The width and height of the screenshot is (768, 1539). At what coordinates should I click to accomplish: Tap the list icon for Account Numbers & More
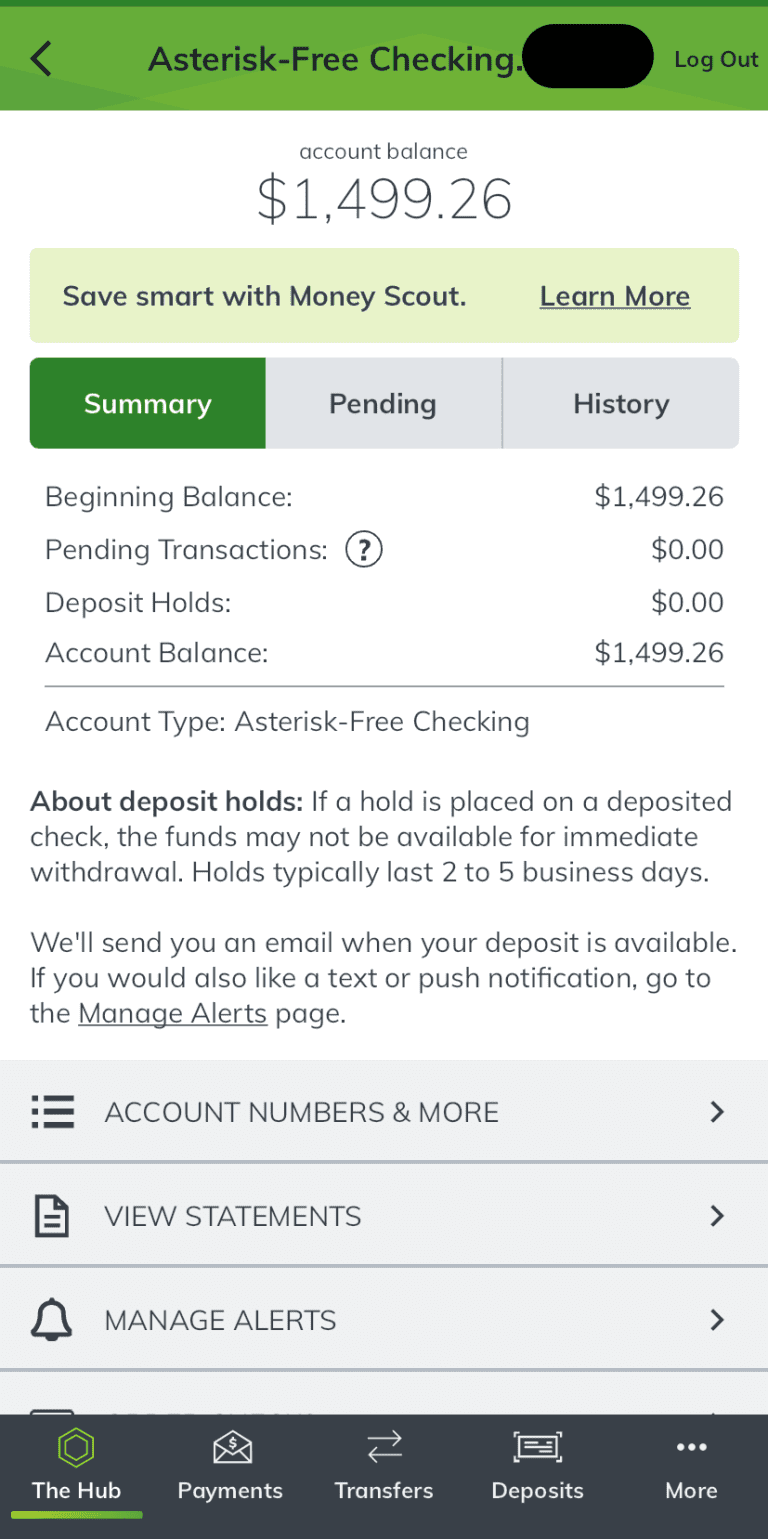tap(52, 1111)
